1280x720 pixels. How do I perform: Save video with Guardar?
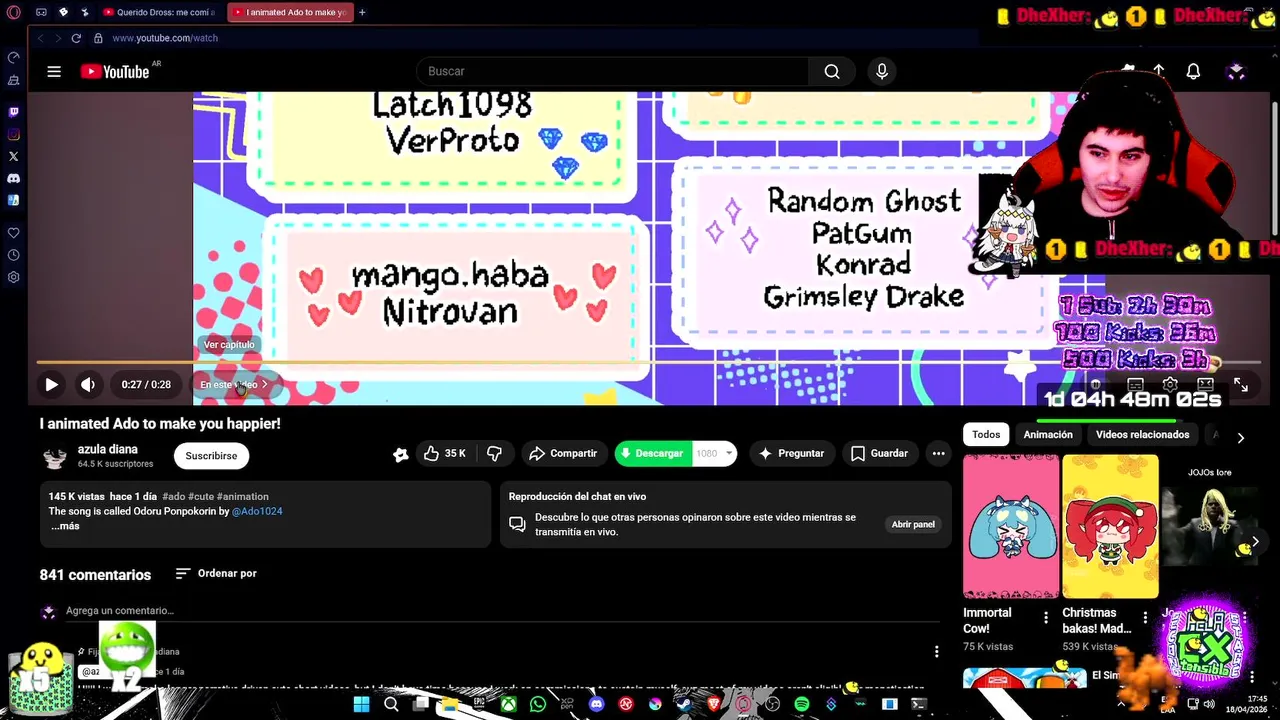click(x=879, y=453)
